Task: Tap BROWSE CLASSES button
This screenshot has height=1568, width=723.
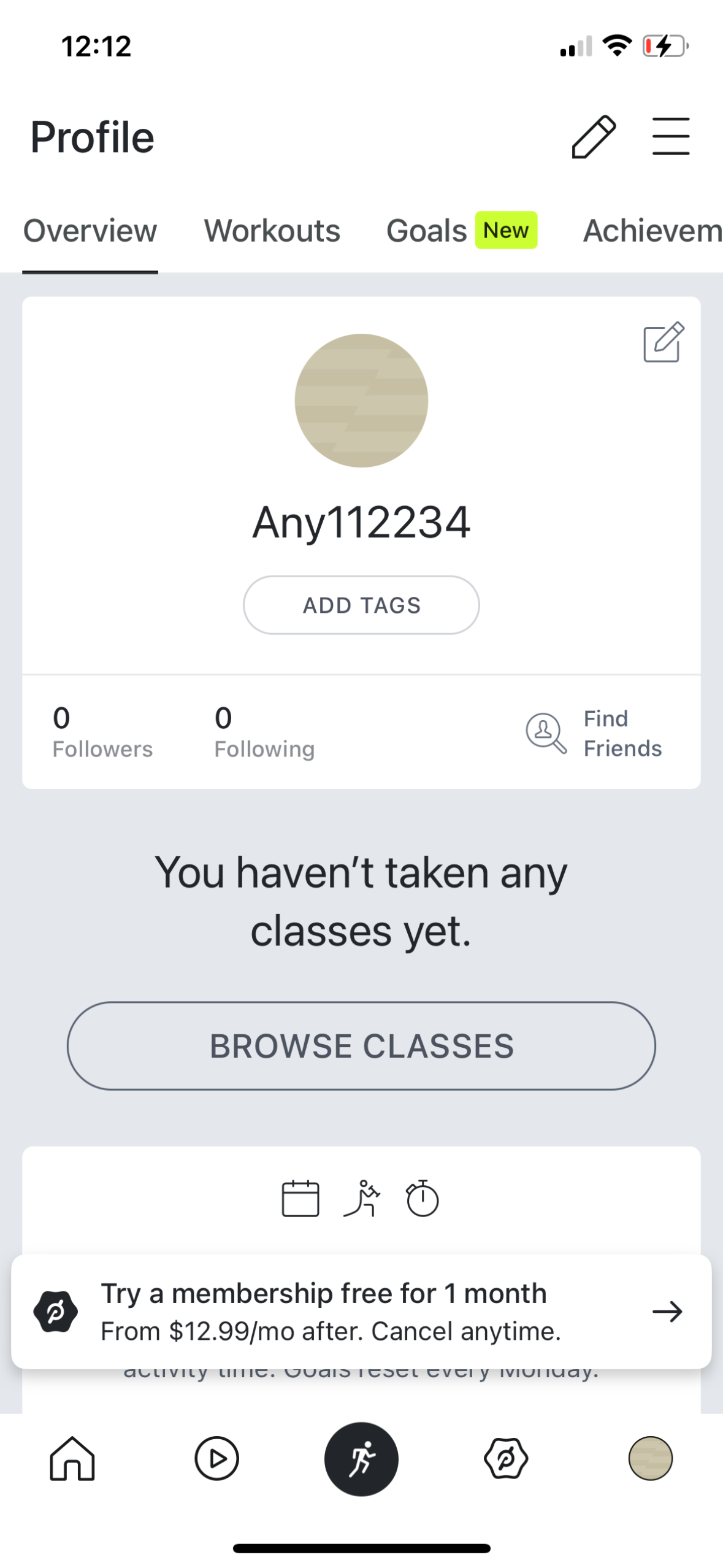Action: [x=361, y=1046]
